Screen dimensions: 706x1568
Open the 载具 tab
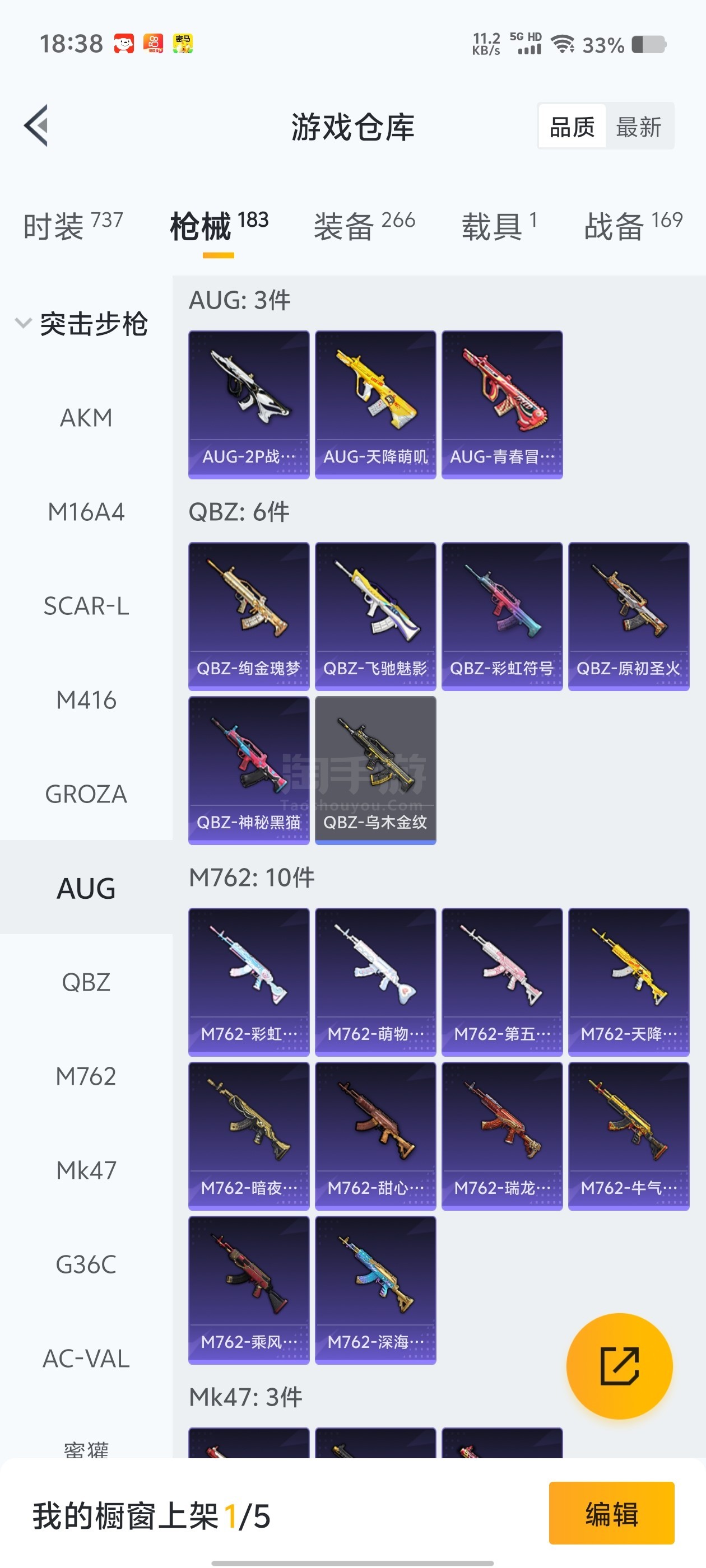click(499, 226)
